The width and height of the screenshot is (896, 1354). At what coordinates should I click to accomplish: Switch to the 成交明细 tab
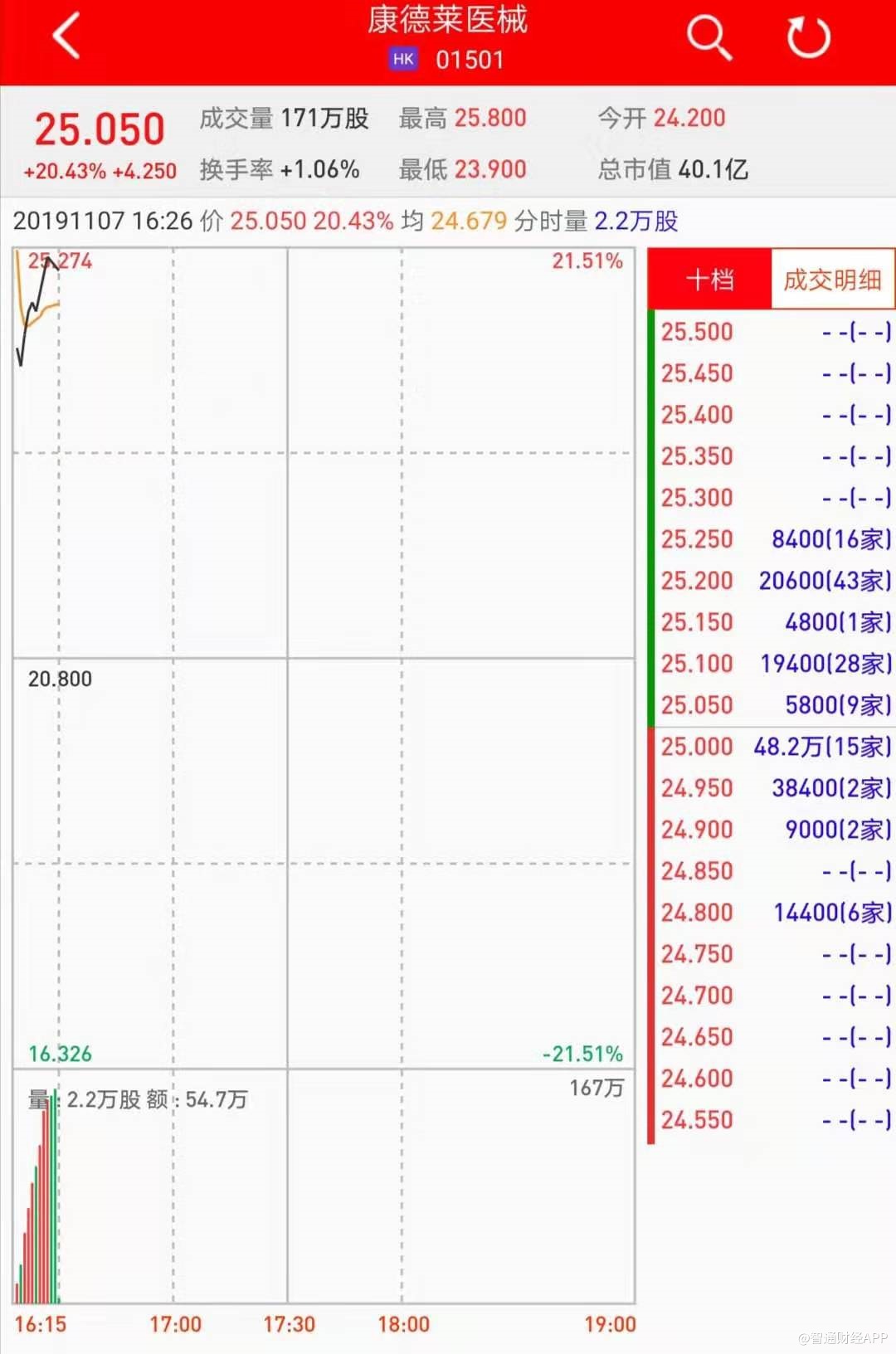(x=832, y=280)
